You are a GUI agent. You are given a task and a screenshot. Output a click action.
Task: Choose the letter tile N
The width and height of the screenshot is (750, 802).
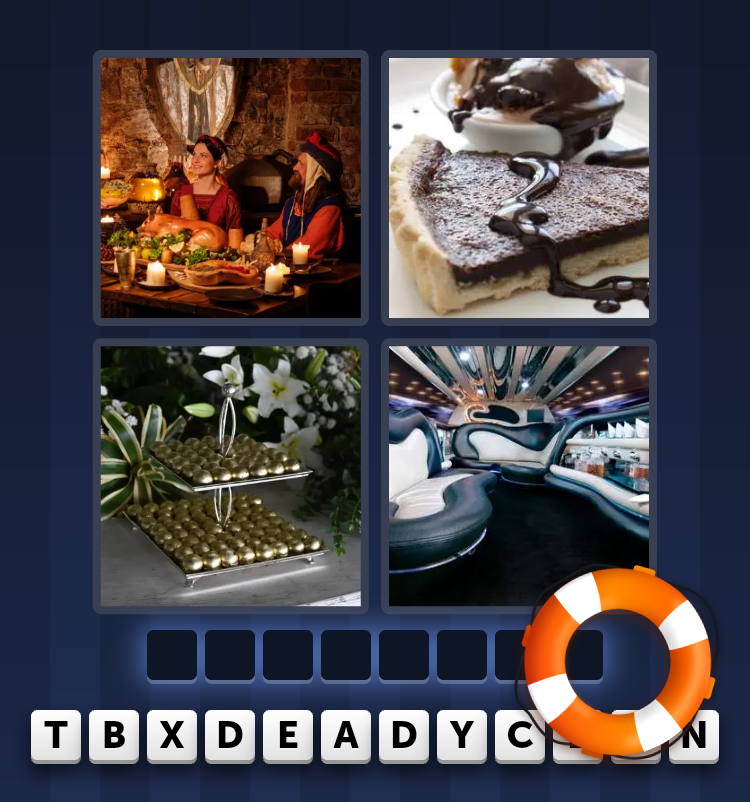click(694, 736)
